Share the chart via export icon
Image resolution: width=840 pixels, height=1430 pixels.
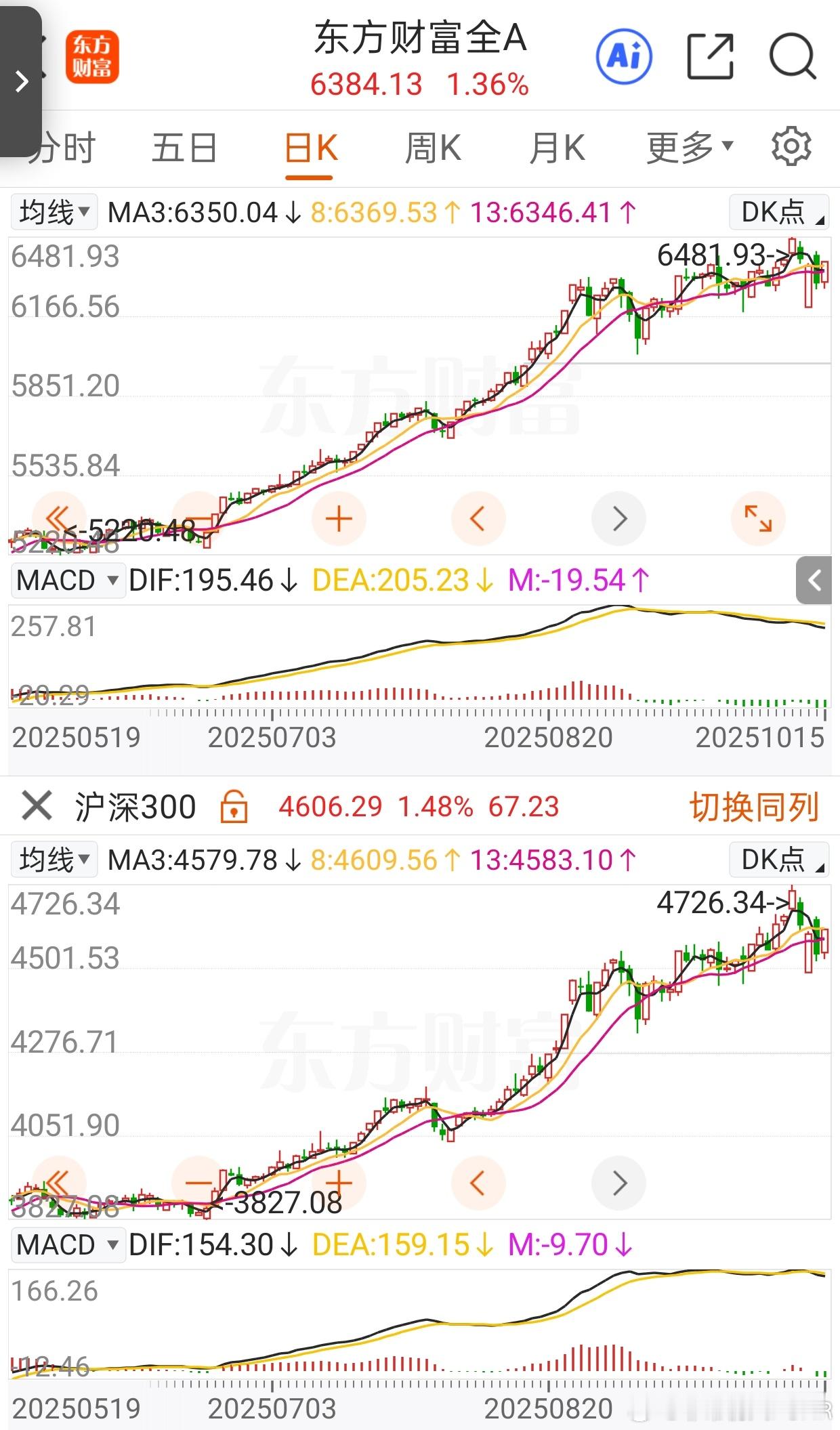pos(710,56)
